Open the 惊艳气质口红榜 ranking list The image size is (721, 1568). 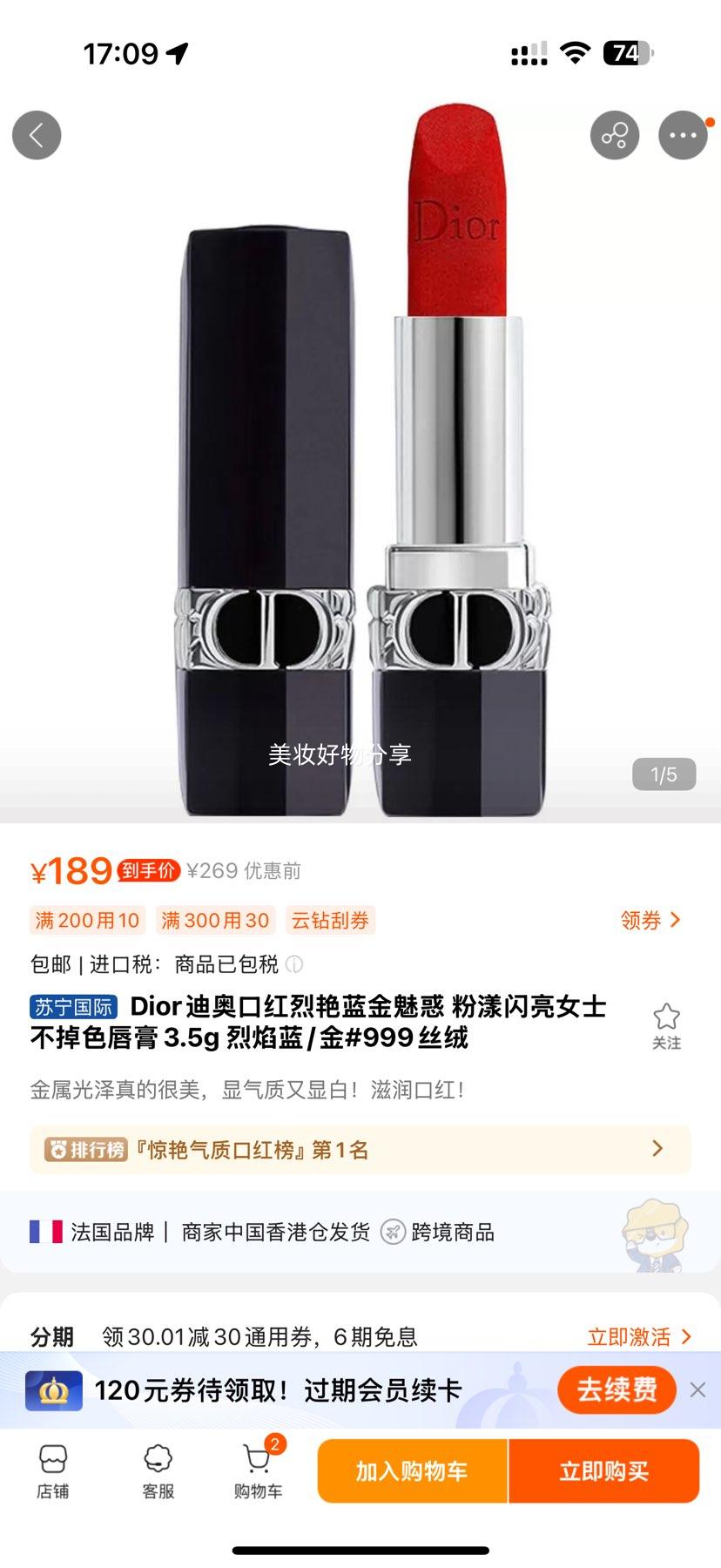(360, 1149)
